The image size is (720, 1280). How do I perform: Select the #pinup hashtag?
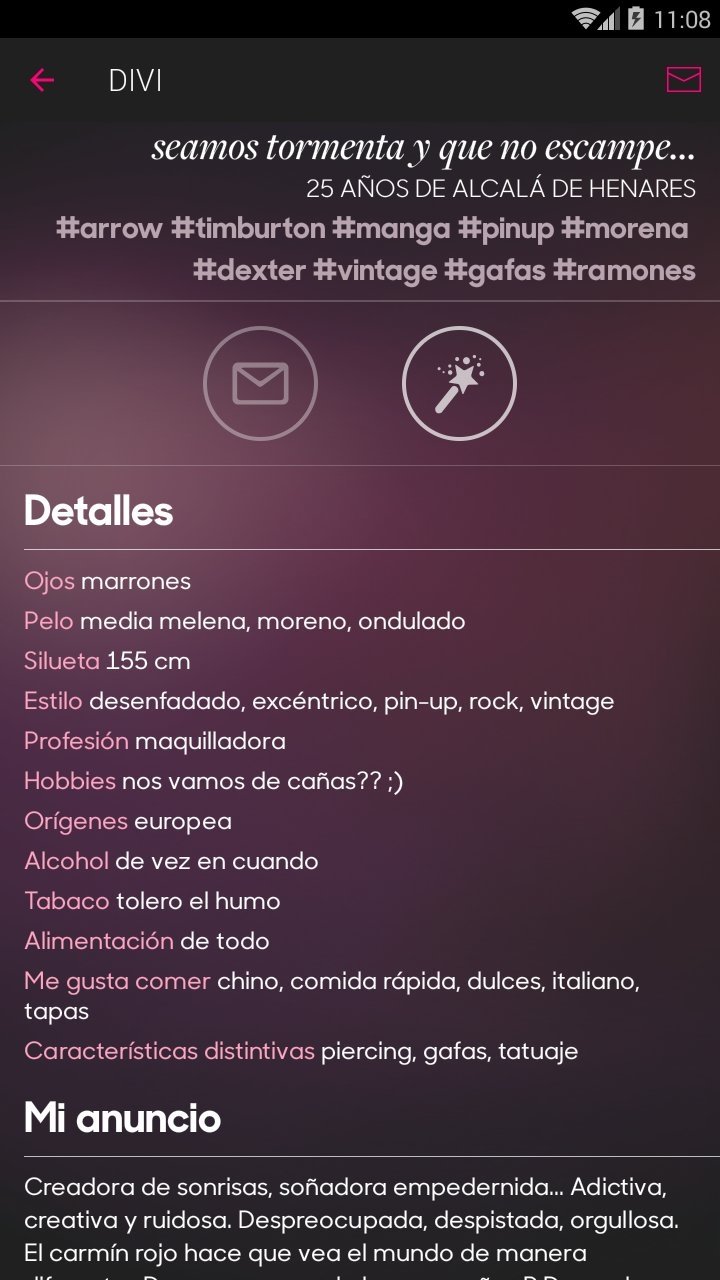pos(506,229)
